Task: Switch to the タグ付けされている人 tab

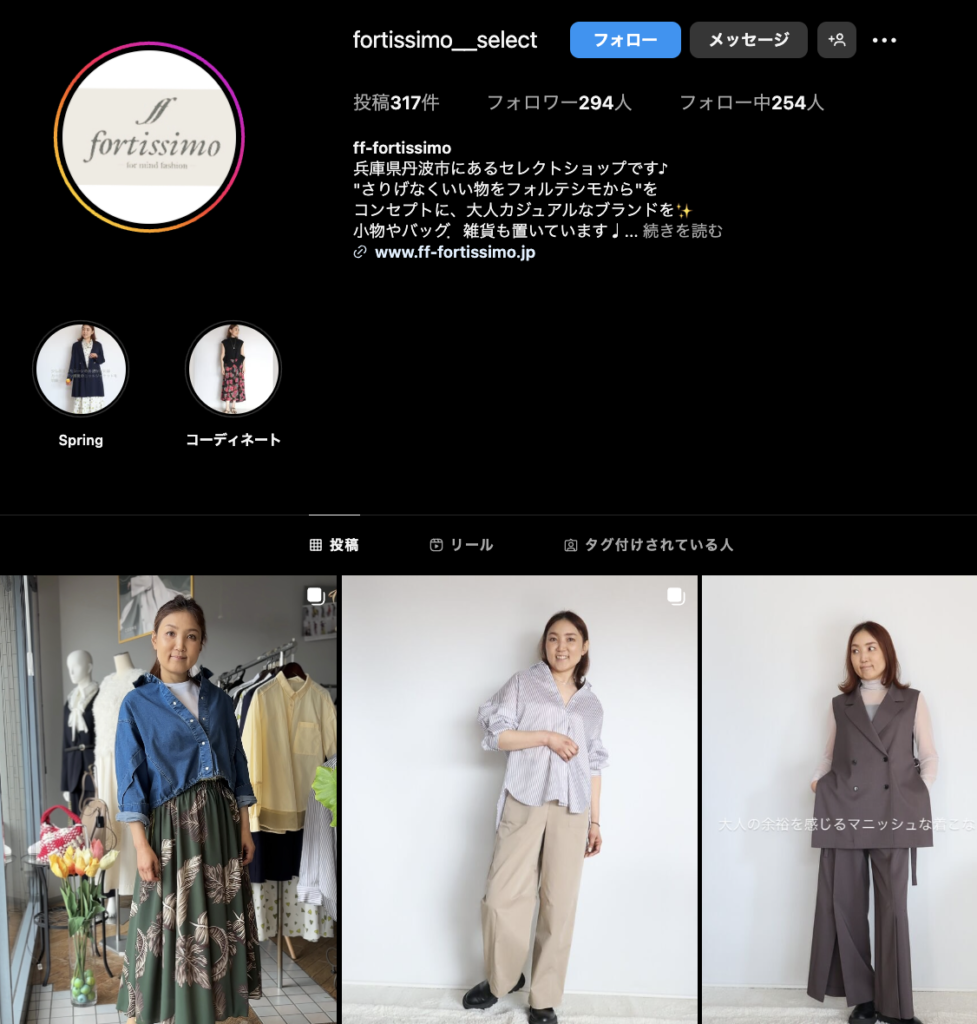Action: click(648, 545)
